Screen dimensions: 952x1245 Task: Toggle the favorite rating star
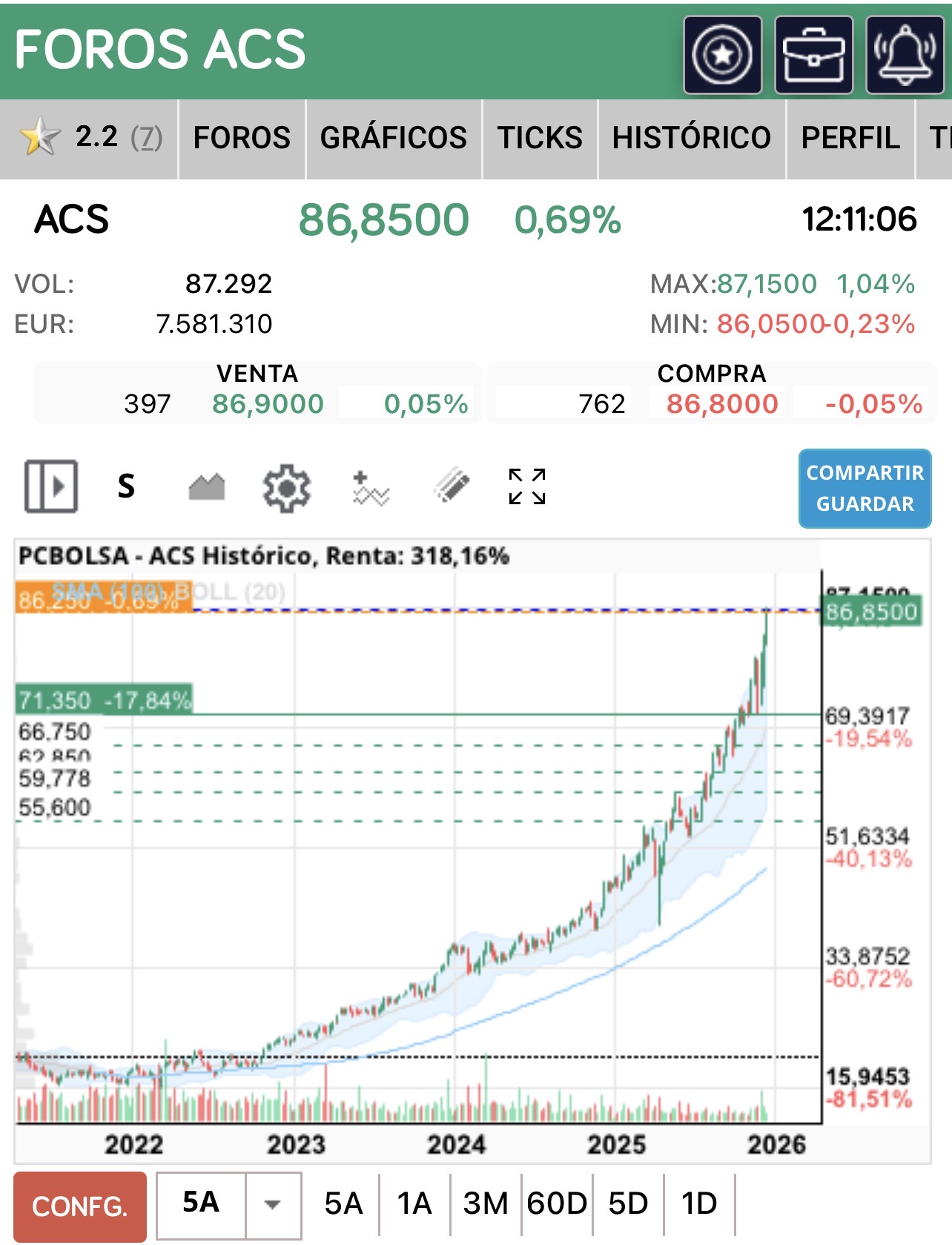[x=39, y=138]
